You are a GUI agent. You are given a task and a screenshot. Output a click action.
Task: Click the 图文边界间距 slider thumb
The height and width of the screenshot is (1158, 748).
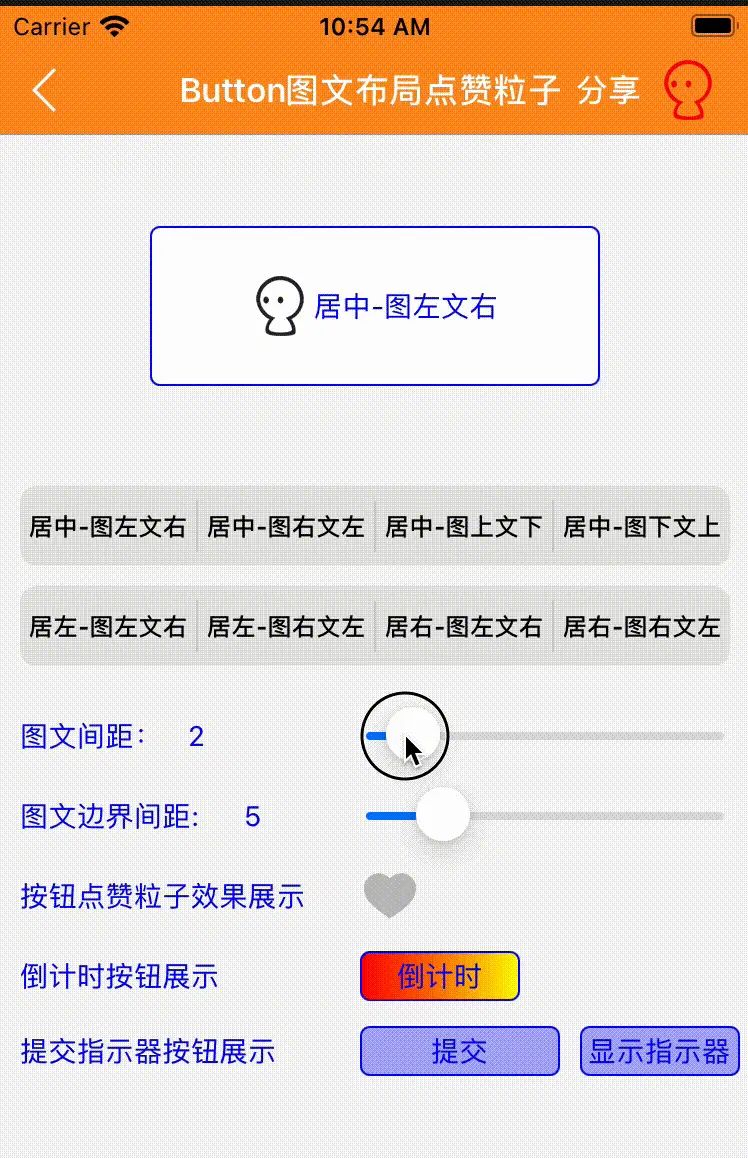pos(443,815)
